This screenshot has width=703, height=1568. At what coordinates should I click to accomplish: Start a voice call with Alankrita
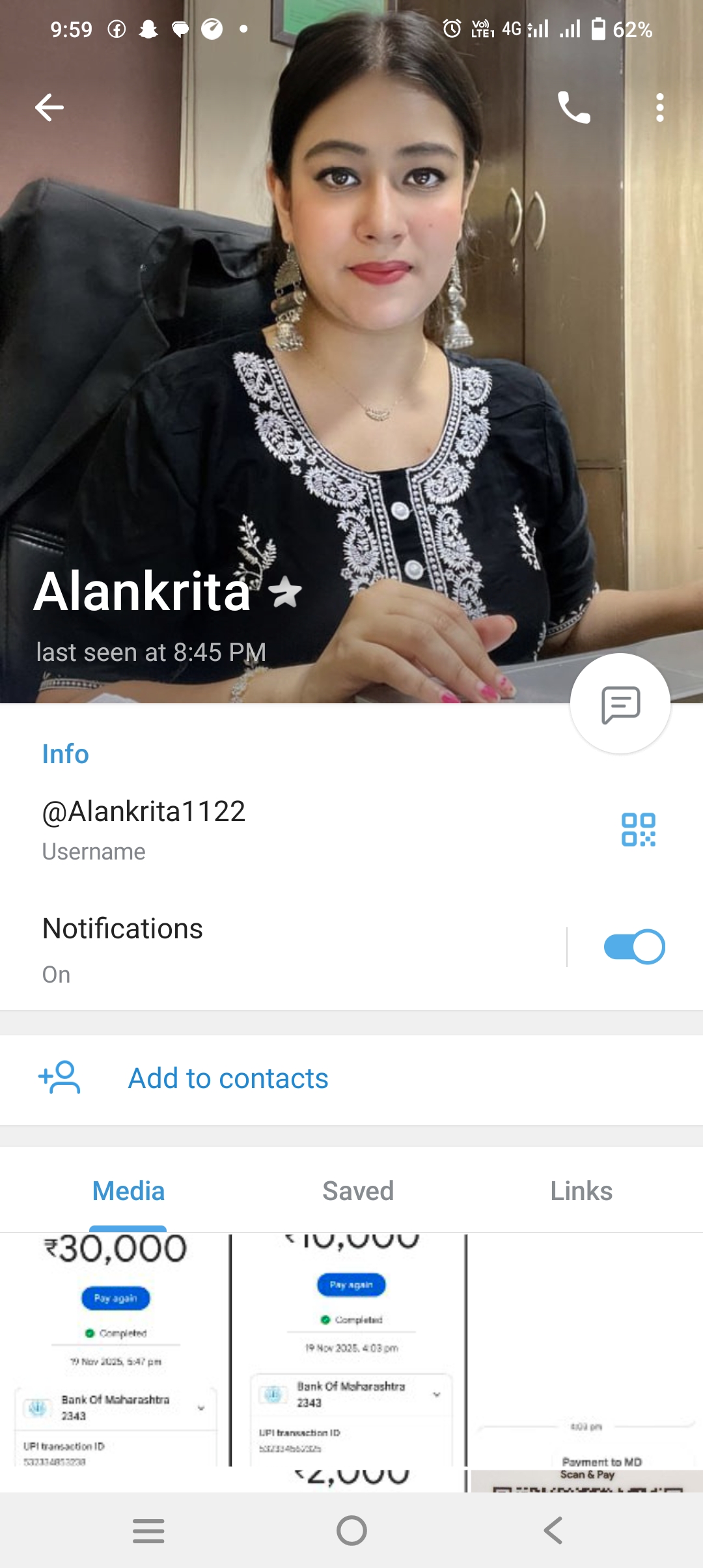pos(573,107)
